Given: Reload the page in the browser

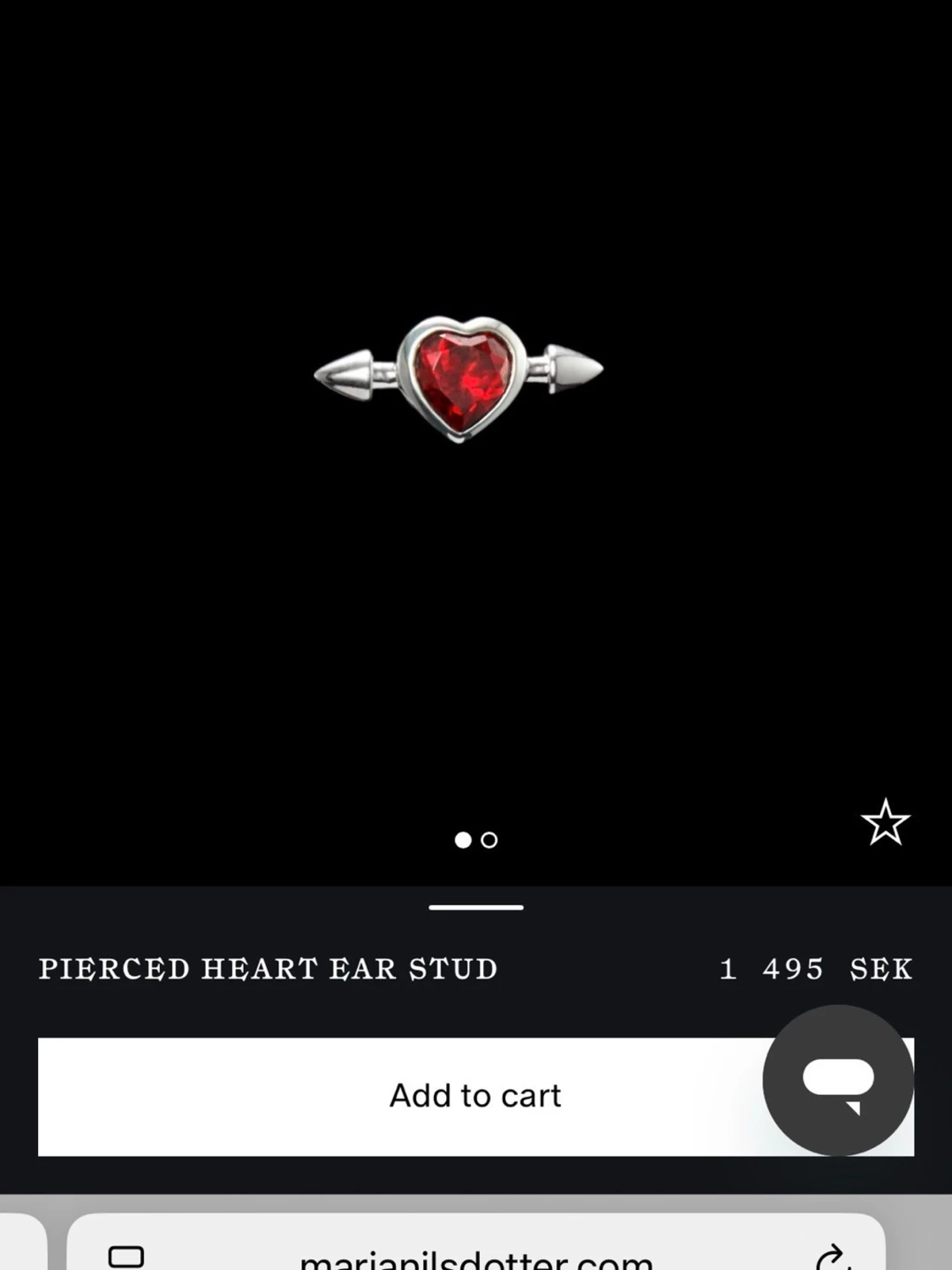Looking at the screenshot, I should (834, 1258).
